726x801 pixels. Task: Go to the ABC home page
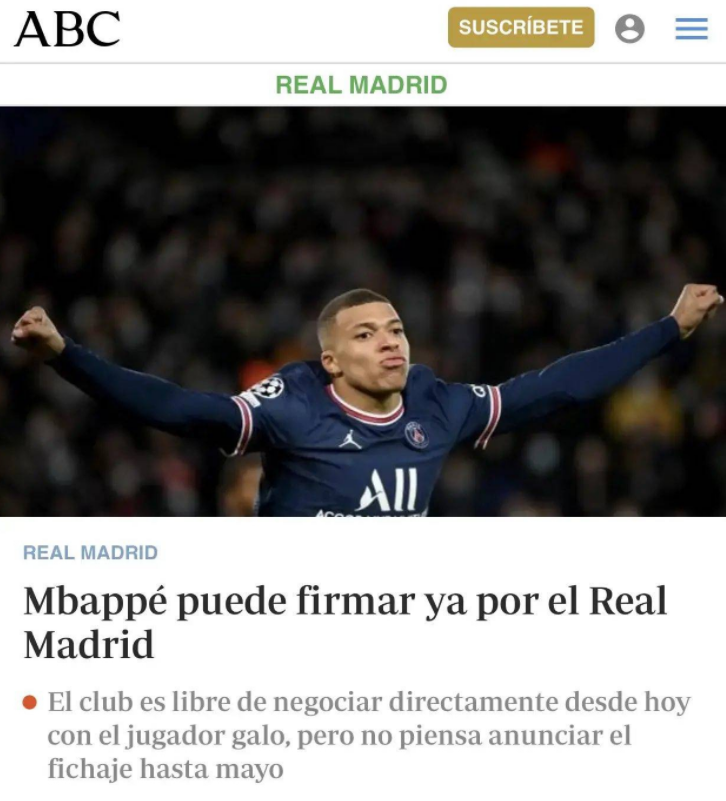67,29
